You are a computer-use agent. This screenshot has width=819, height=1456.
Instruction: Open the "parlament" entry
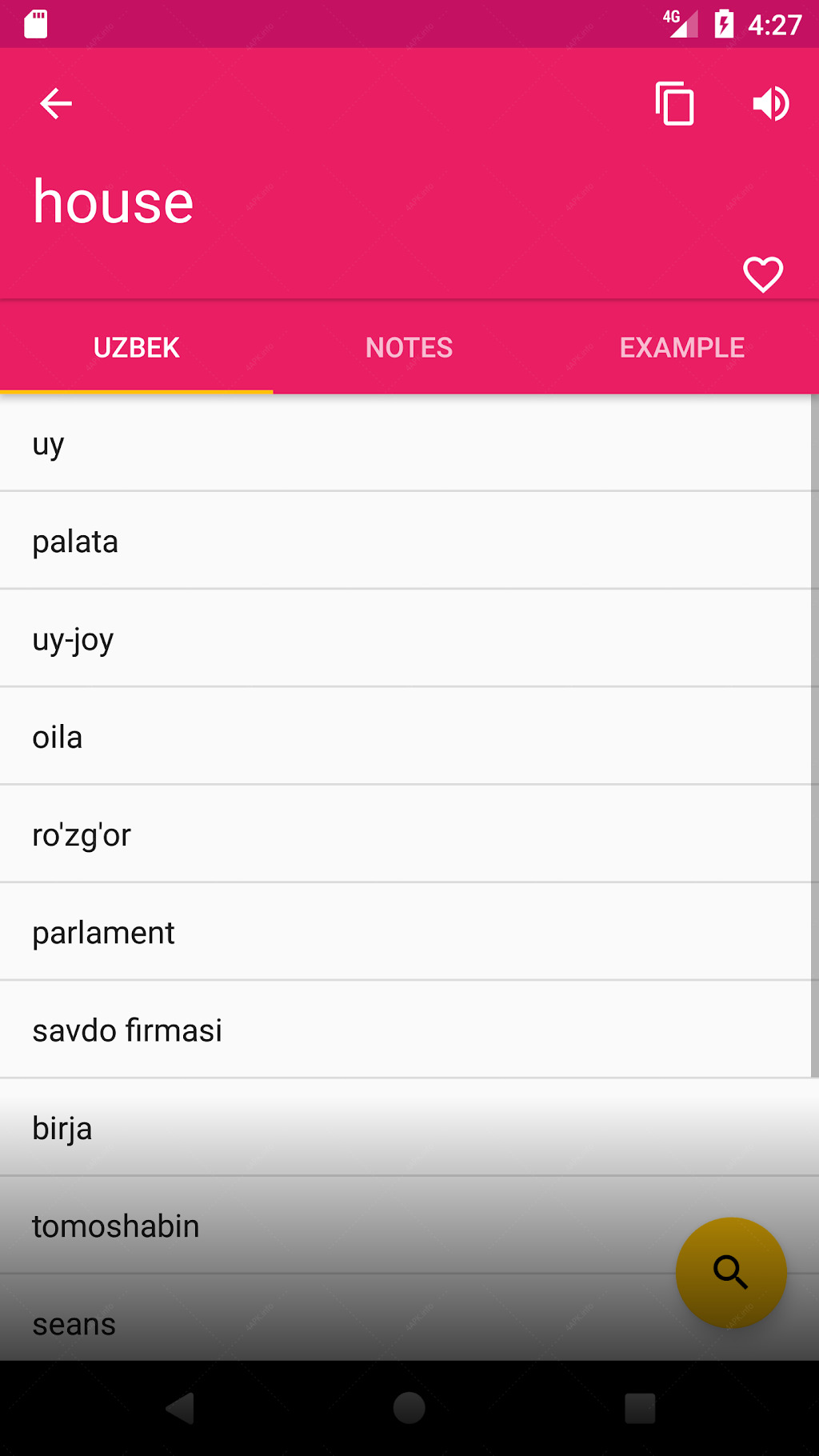point(406,931)
